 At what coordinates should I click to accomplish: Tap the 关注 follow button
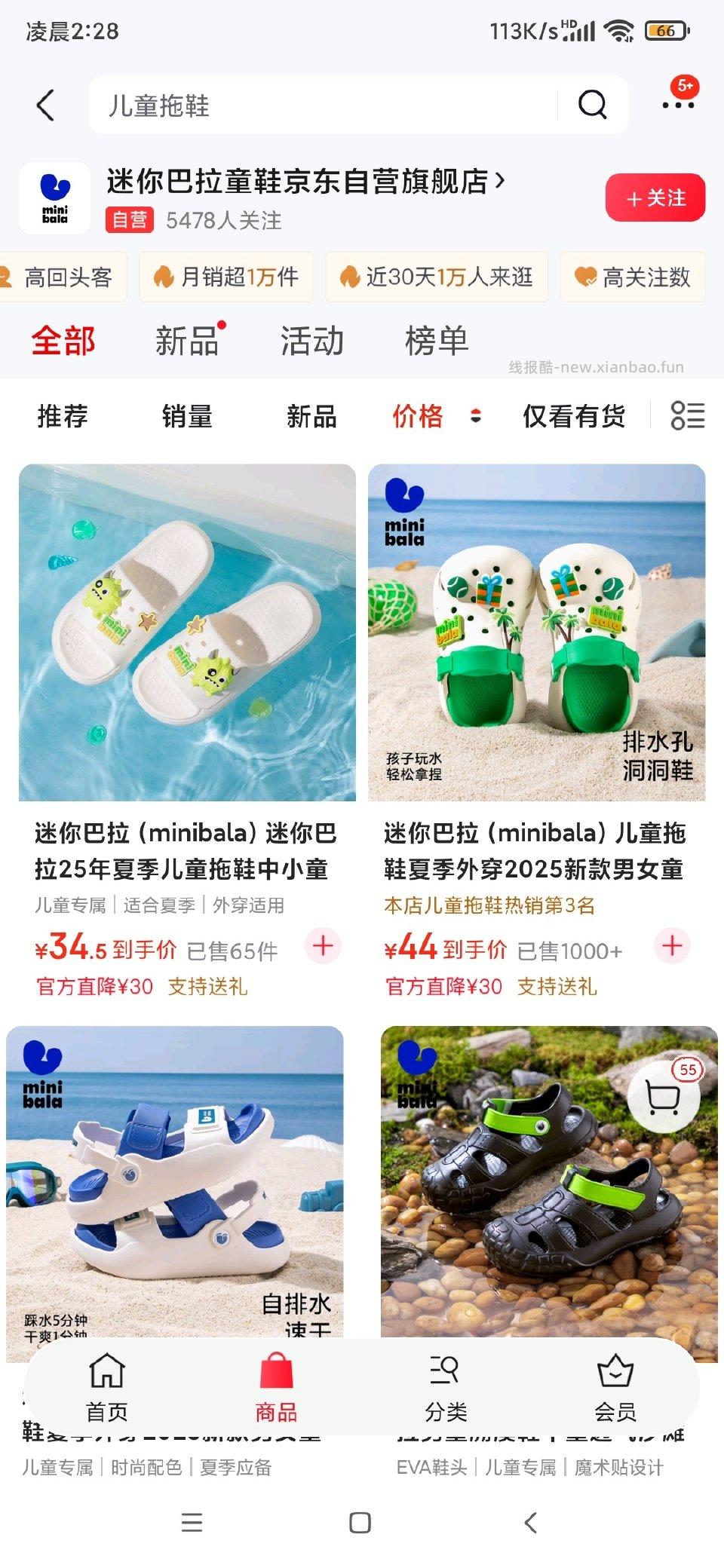655,198
